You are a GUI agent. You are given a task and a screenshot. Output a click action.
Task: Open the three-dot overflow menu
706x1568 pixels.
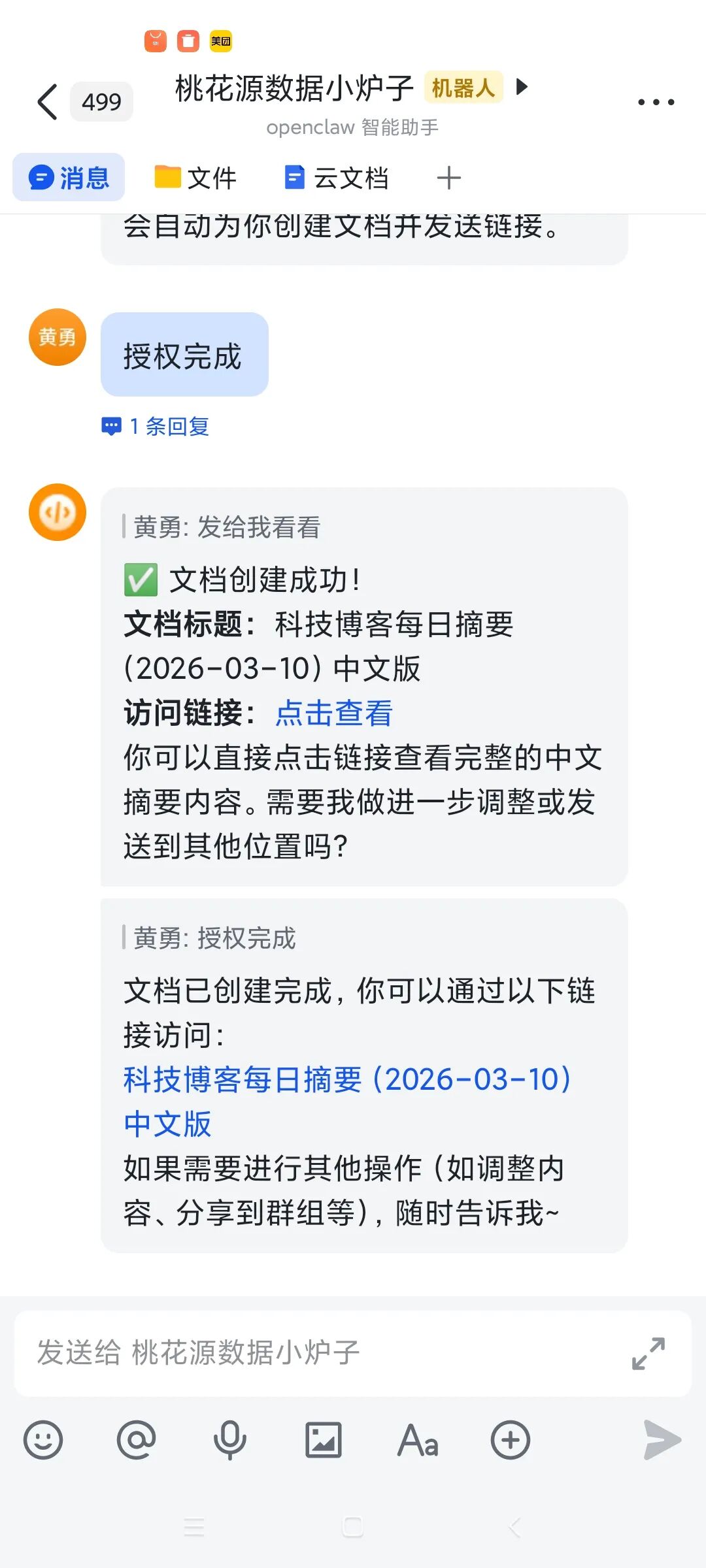[656, 102]
